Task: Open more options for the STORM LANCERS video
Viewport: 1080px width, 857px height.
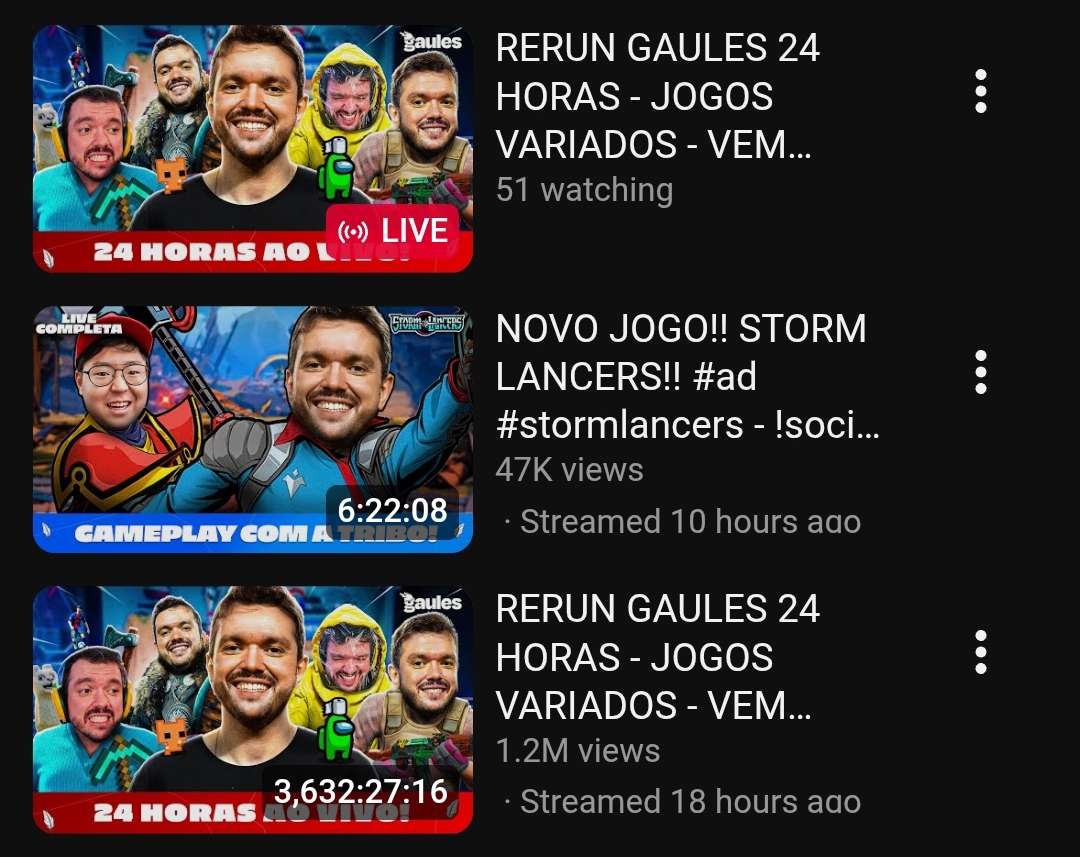Action: pos(980,372)
